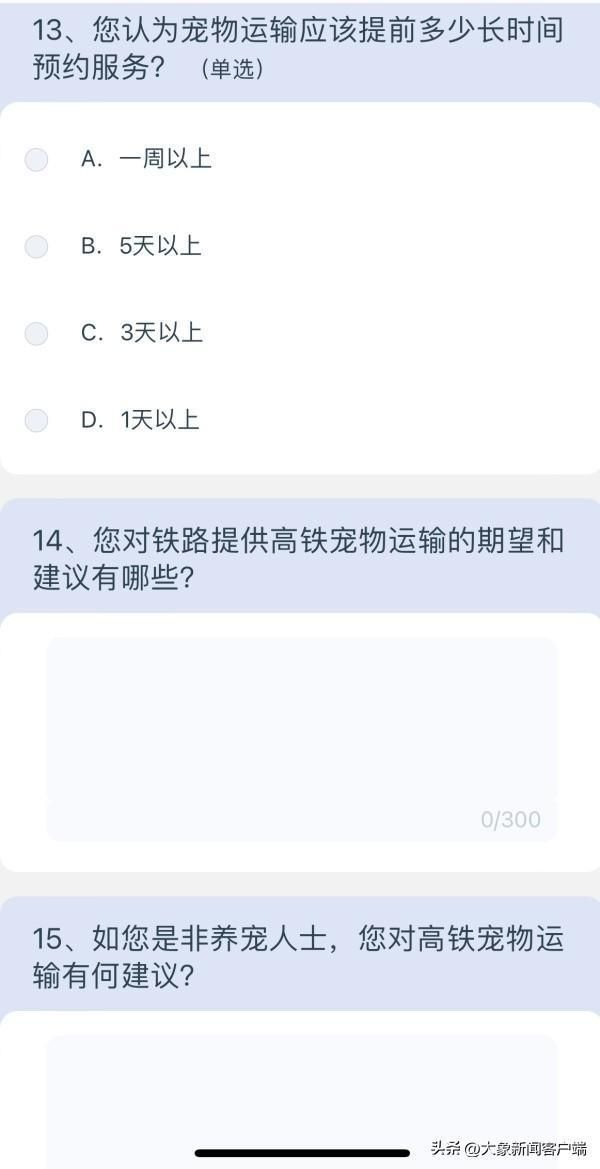The height and width of the screenshot is (1169, 600).
Task: Tap the question 14 answer text box
Action: 302,740
